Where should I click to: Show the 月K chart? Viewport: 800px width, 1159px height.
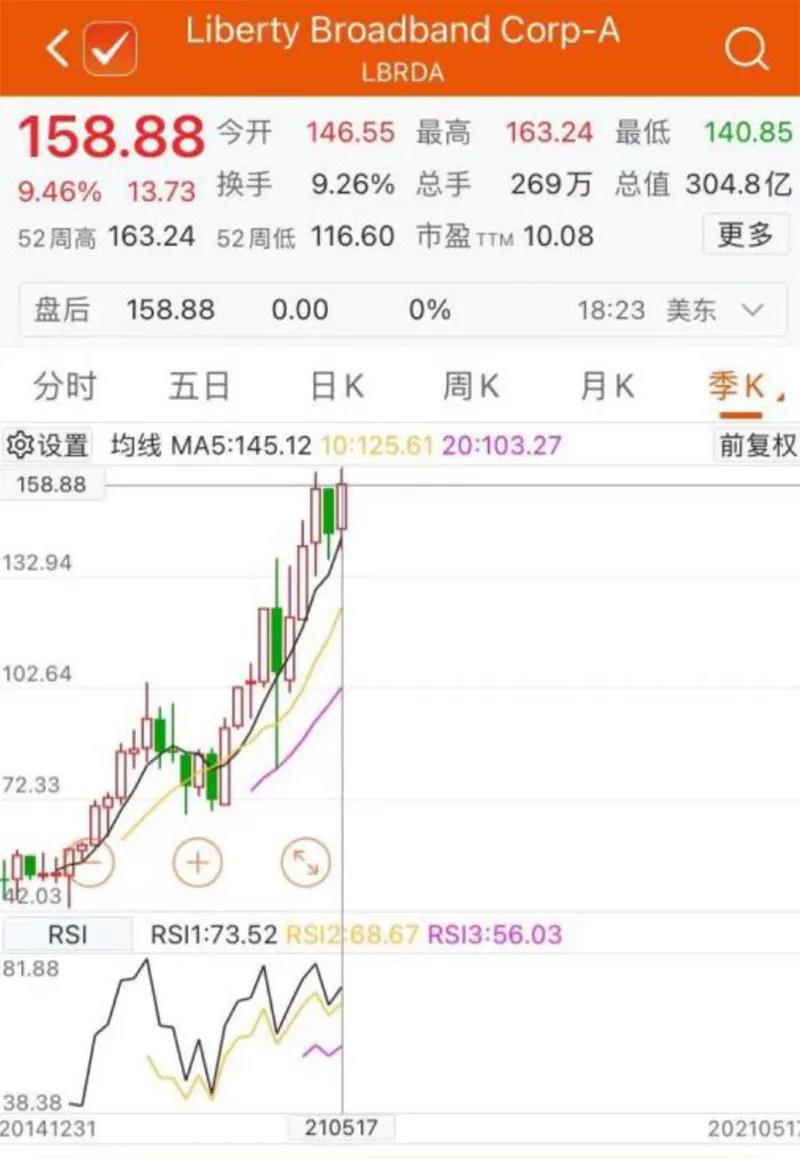click(607, 386)
